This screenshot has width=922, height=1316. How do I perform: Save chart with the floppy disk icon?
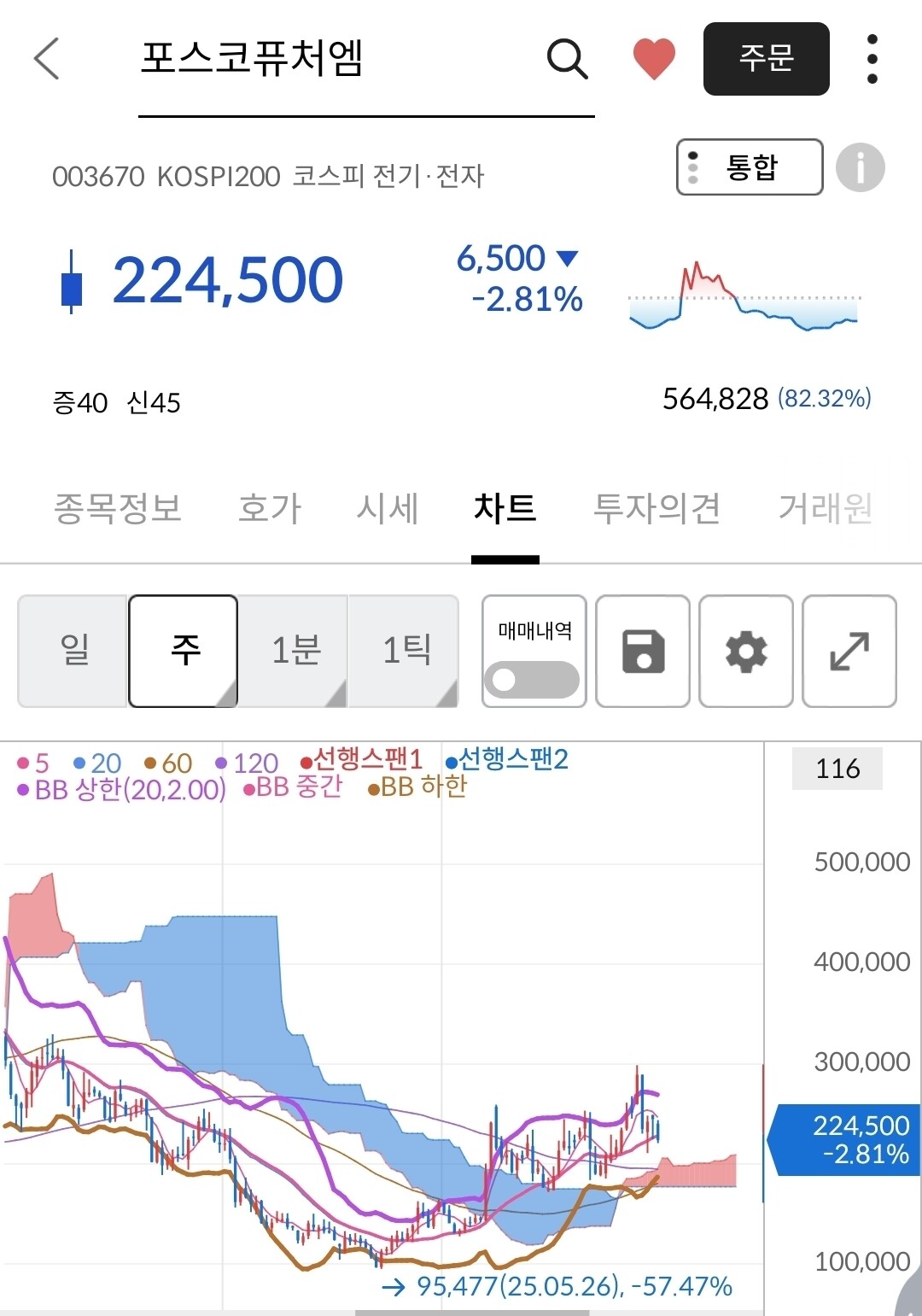point(643,651)
